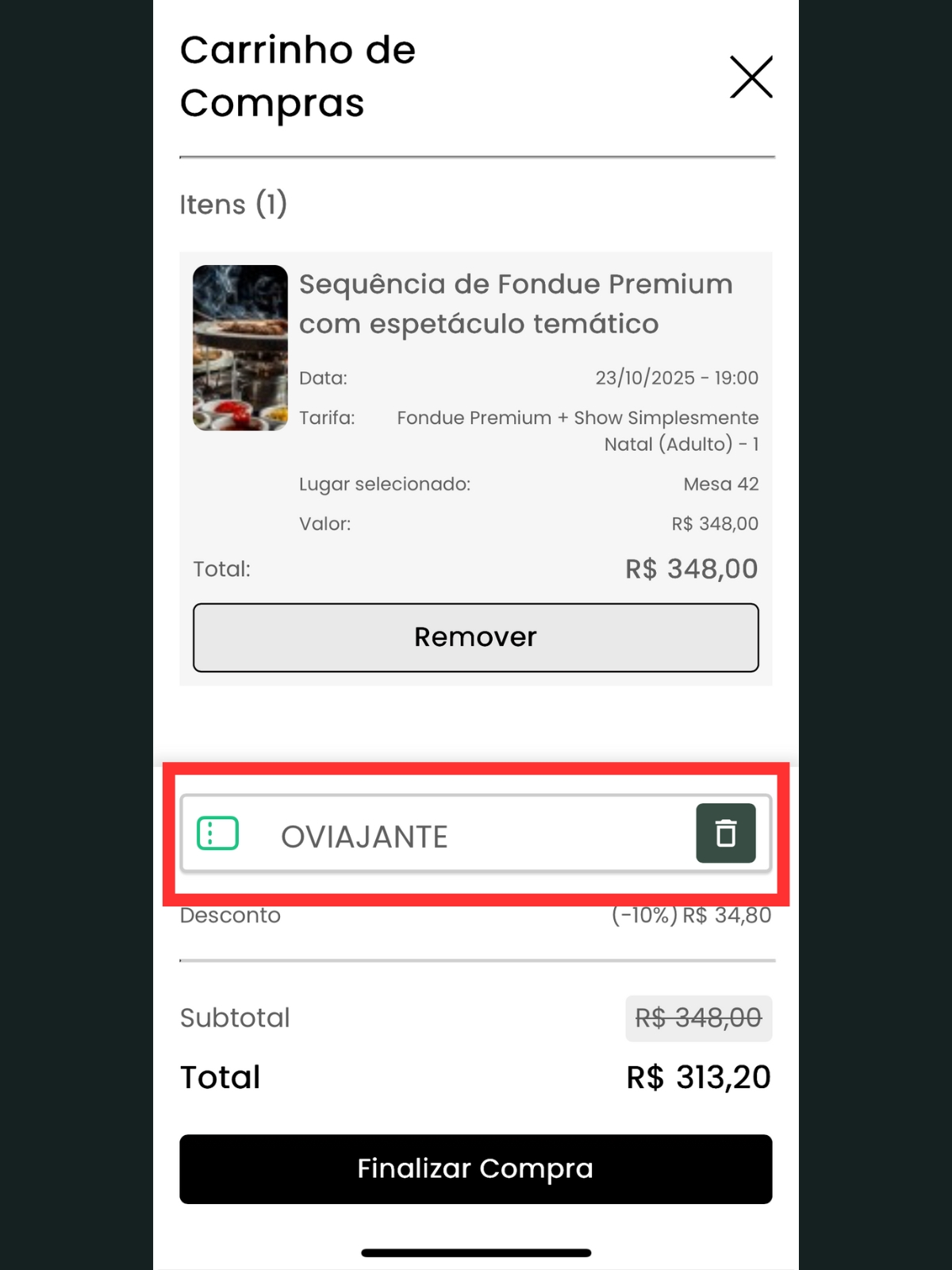Select the Mesa 42 seat label

[x=720, y=484]
